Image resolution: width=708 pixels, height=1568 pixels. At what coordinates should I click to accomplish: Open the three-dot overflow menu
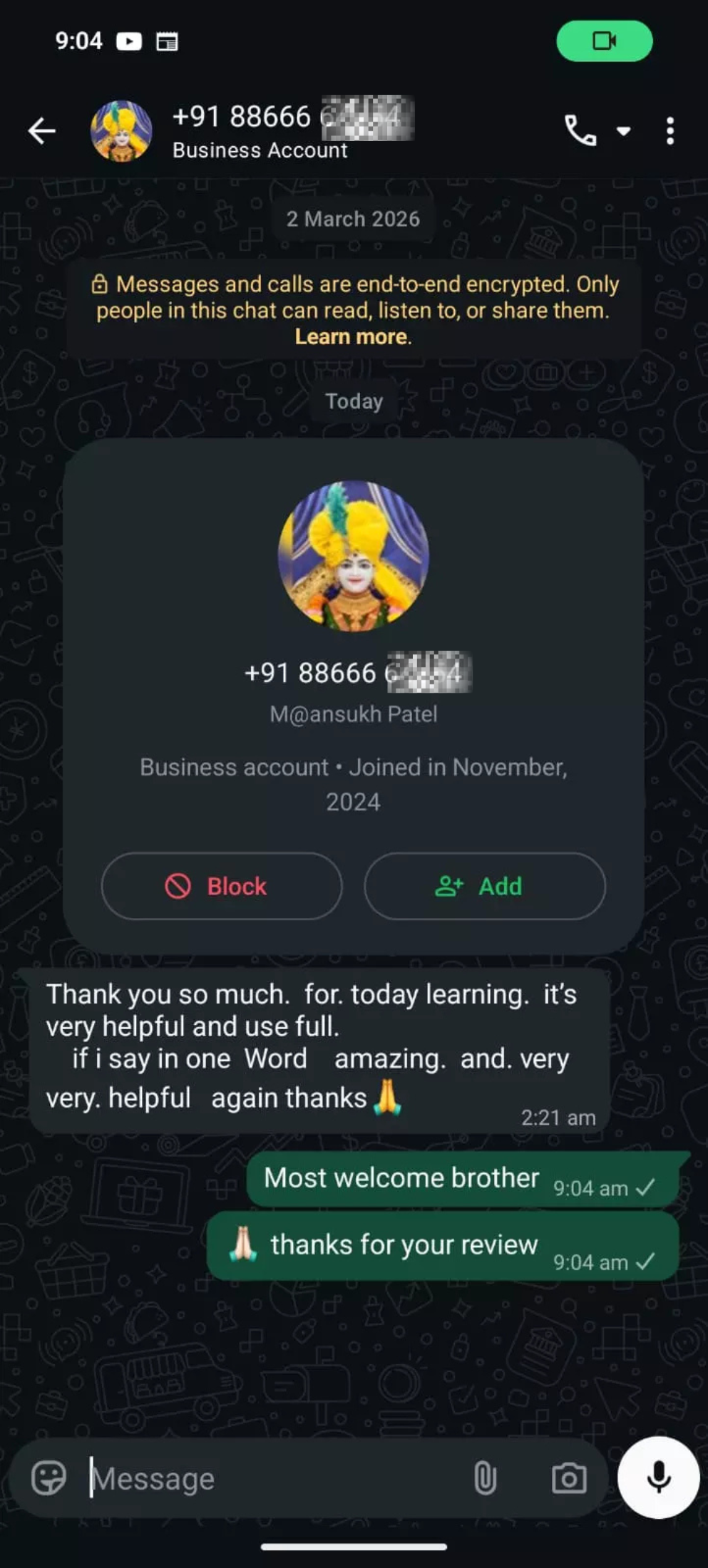click(669, 131)
